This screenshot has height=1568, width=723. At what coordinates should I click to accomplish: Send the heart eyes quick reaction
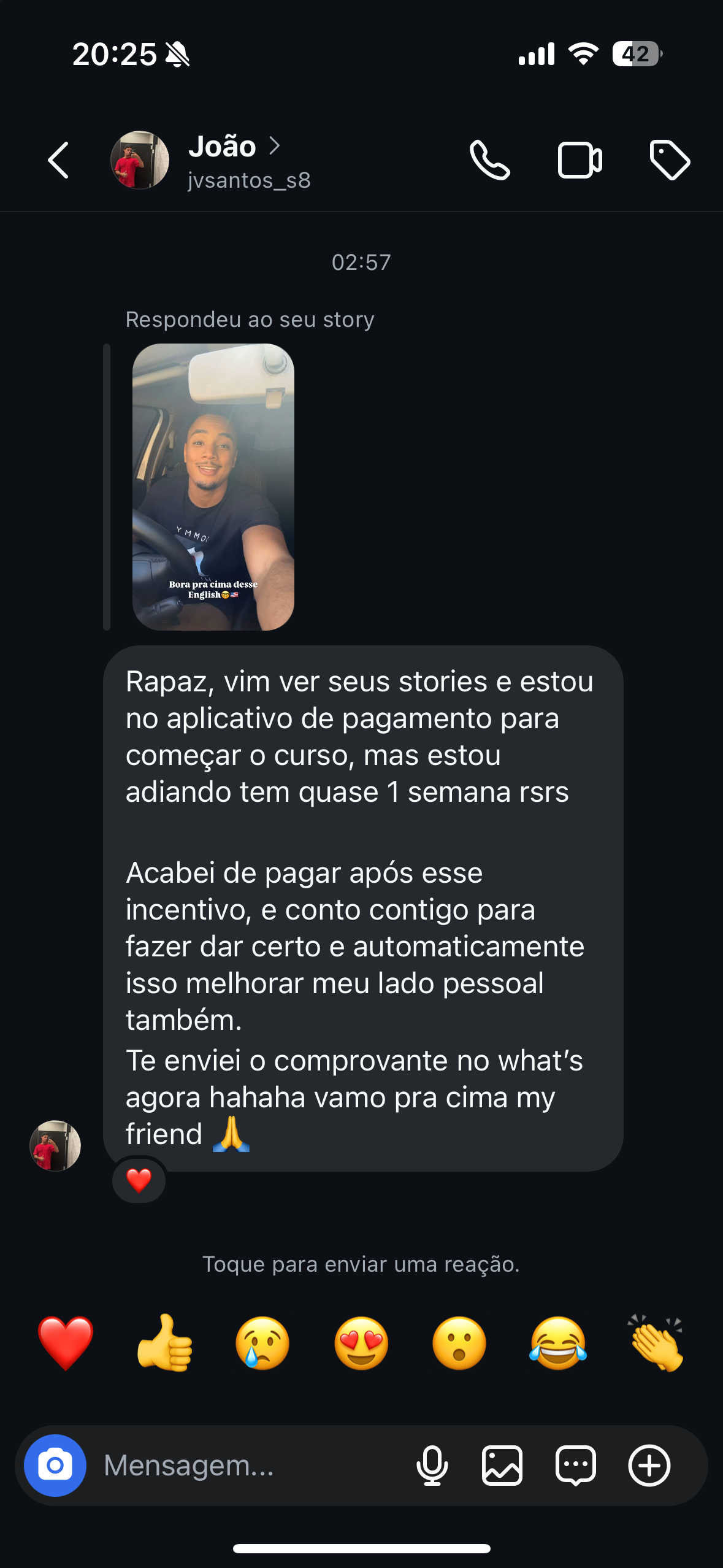(361, 1343)
